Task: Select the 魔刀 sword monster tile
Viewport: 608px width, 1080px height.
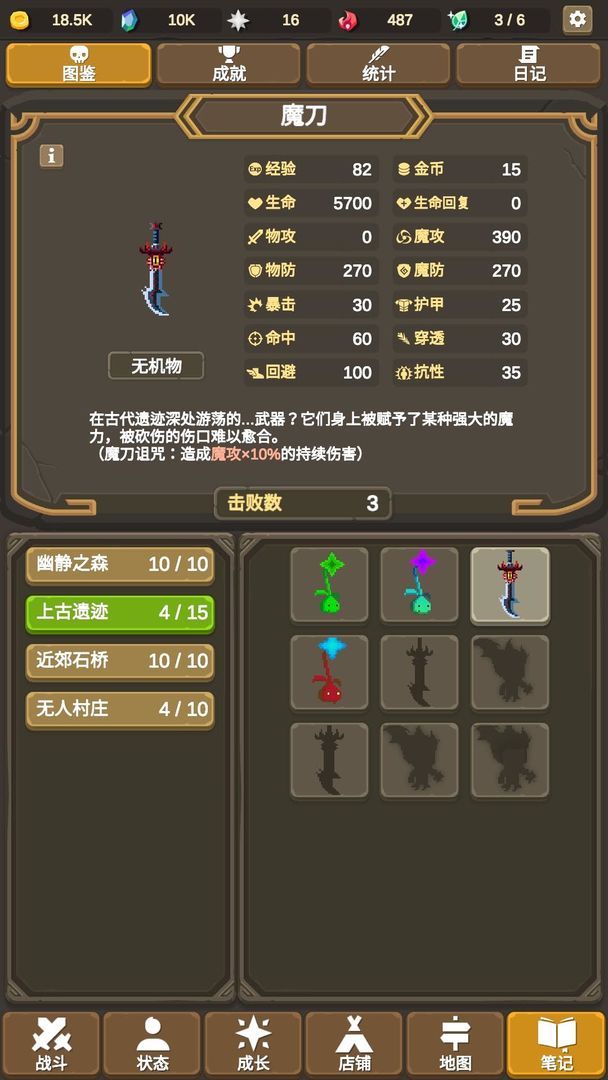Action: click(509, 585)
